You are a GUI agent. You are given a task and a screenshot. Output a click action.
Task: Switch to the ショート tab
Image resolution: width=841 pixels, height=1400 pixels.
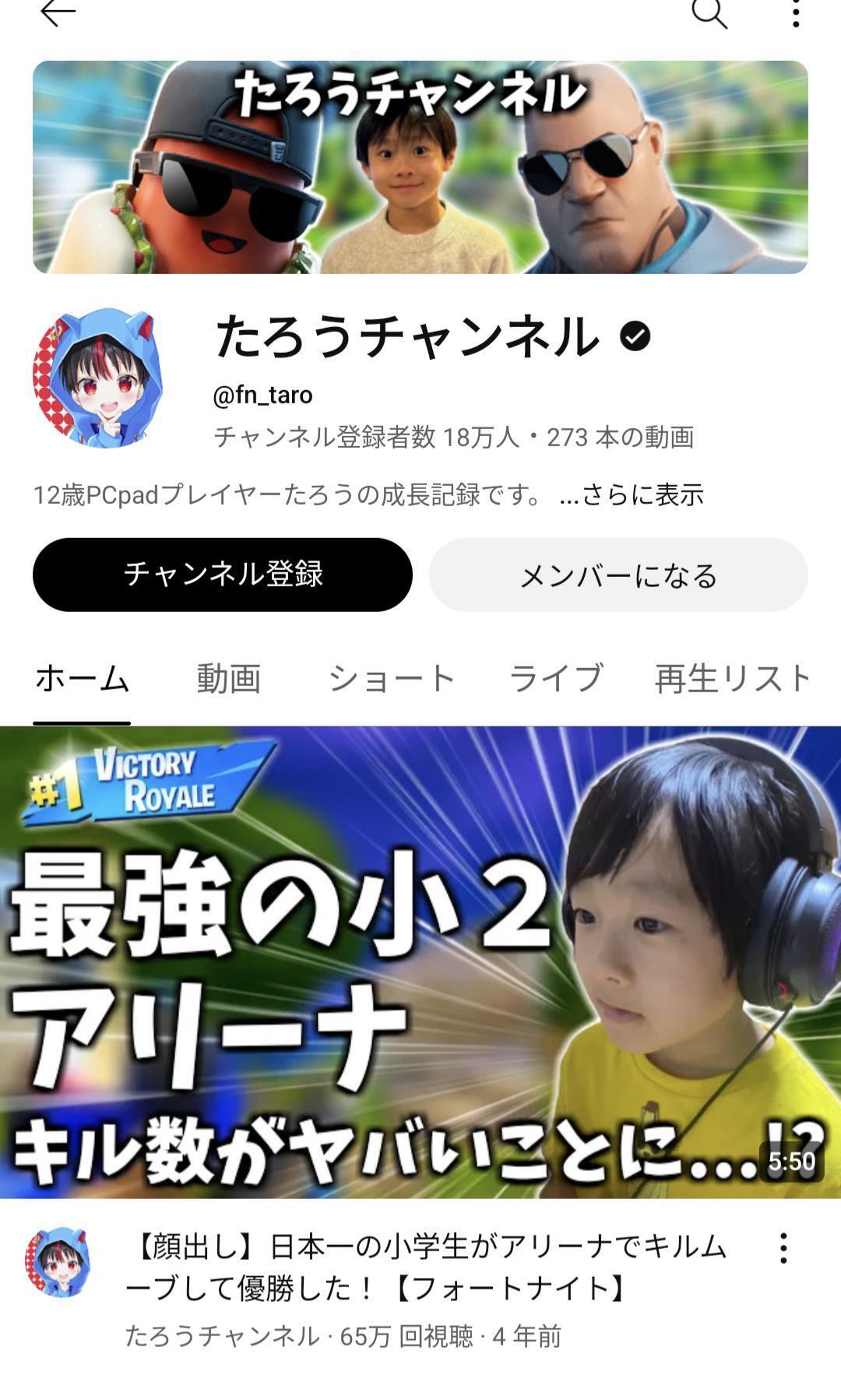pyautogui.click(x=392, y=679)
